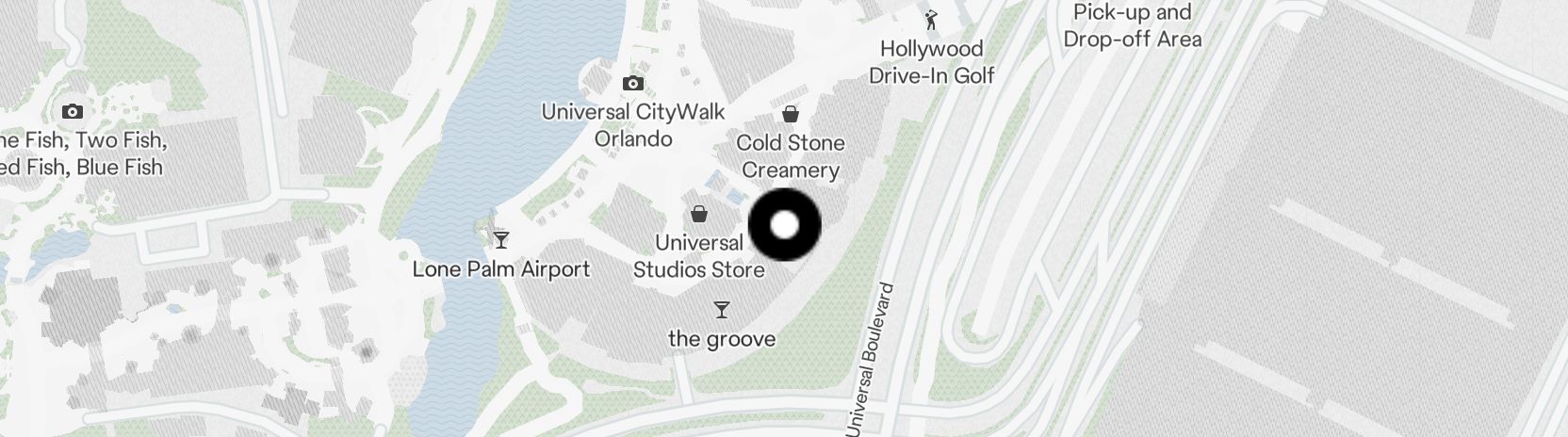Open the Universal CityWalk Orlando map marker
The height and width of the screenshot is (437, 1568).
[633, 84]
